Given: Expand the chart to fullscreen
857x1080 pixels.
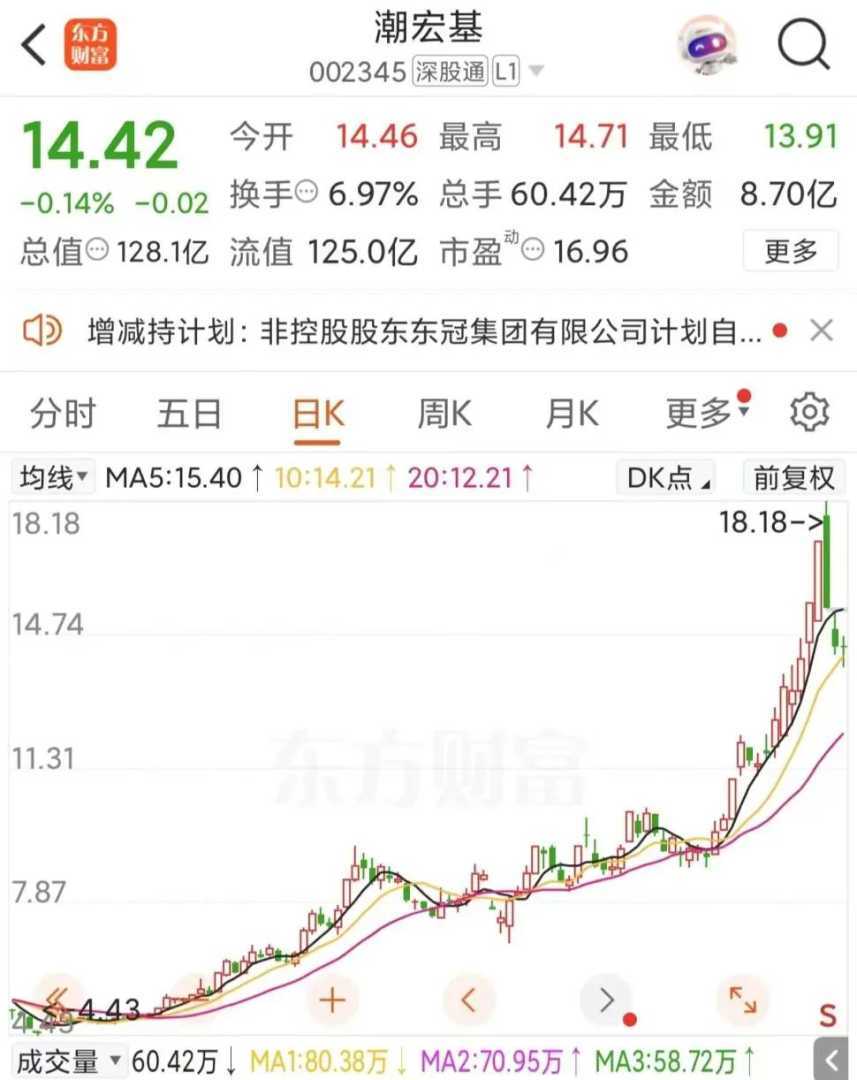Looking at the screenshot, I should point(743,999).
